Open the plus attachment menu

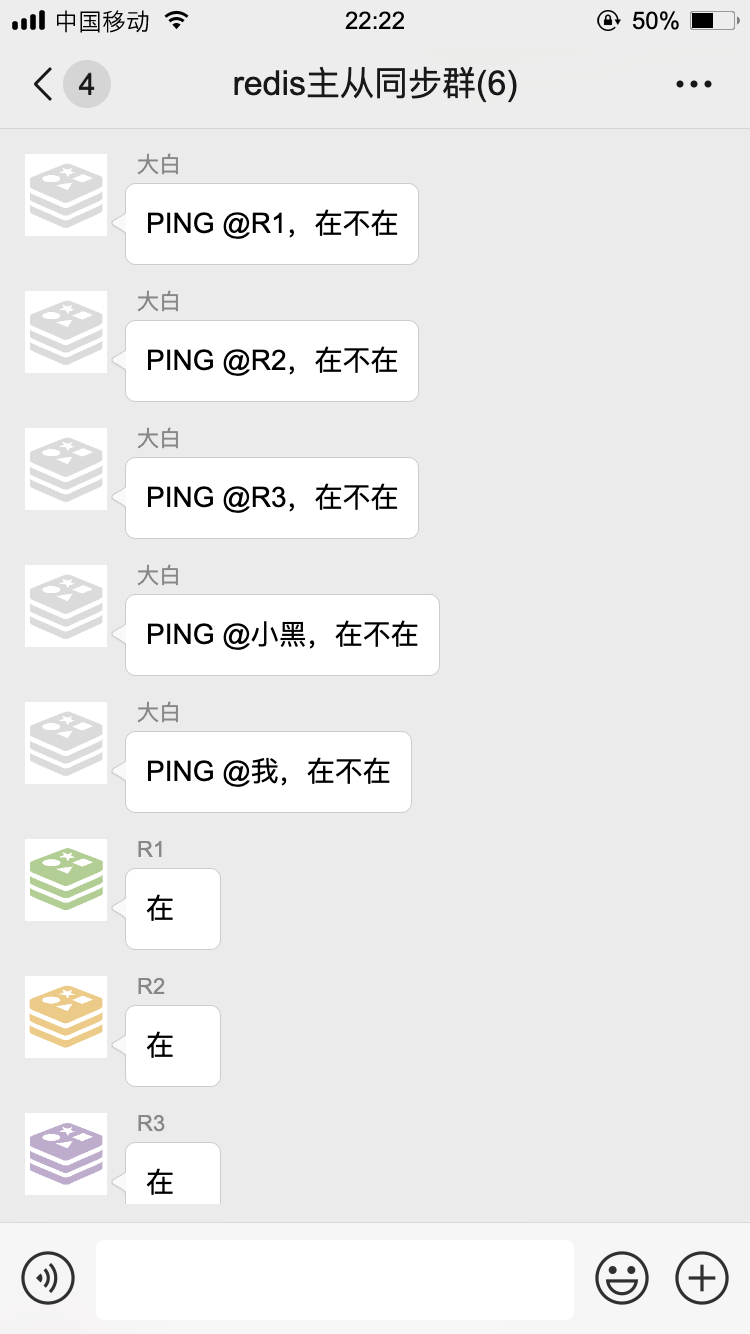pos(702,1277)
